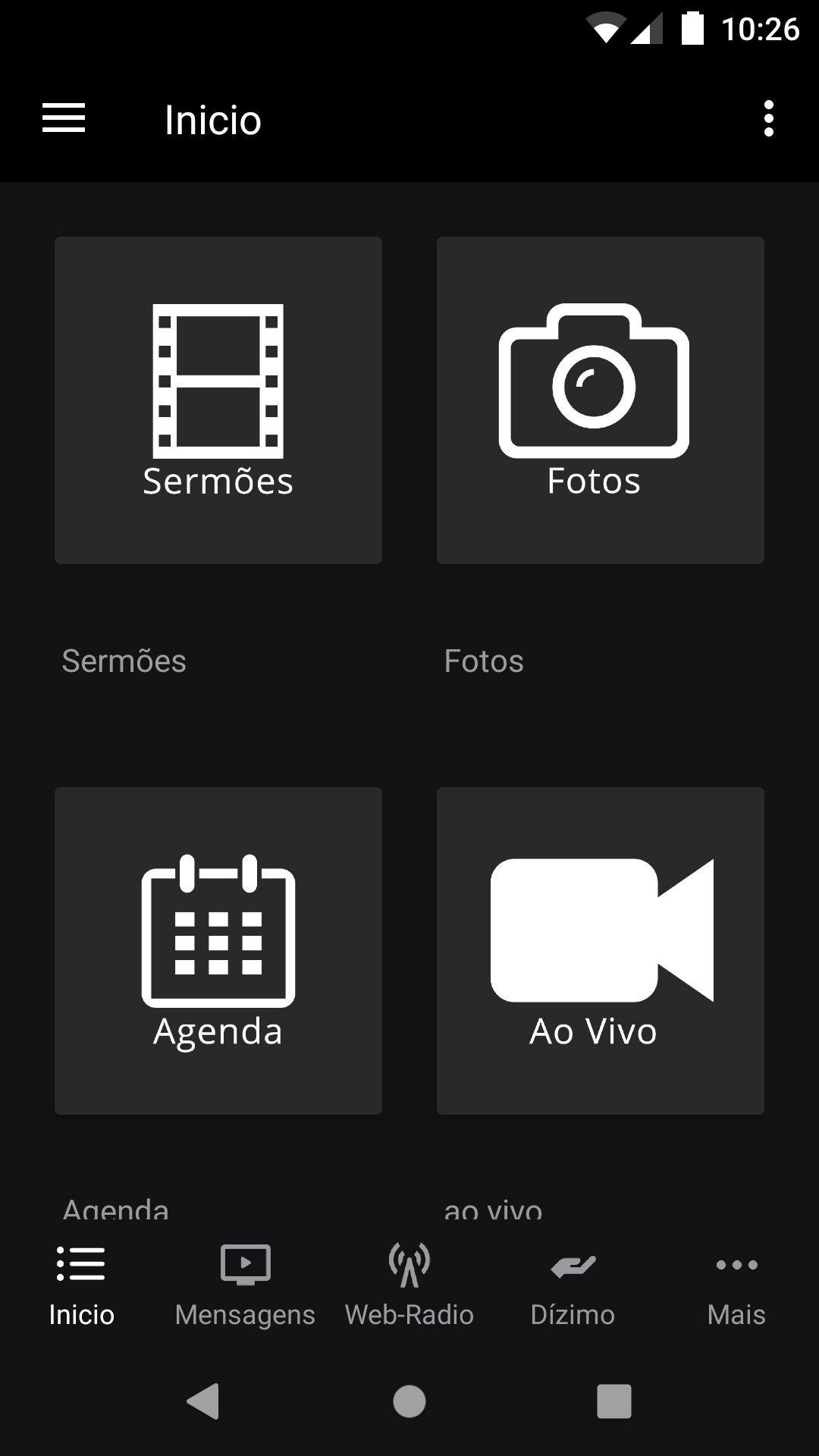Screen dimensions: 819x1456
Task: Tap the system back button
Action: pos(203,1401)
